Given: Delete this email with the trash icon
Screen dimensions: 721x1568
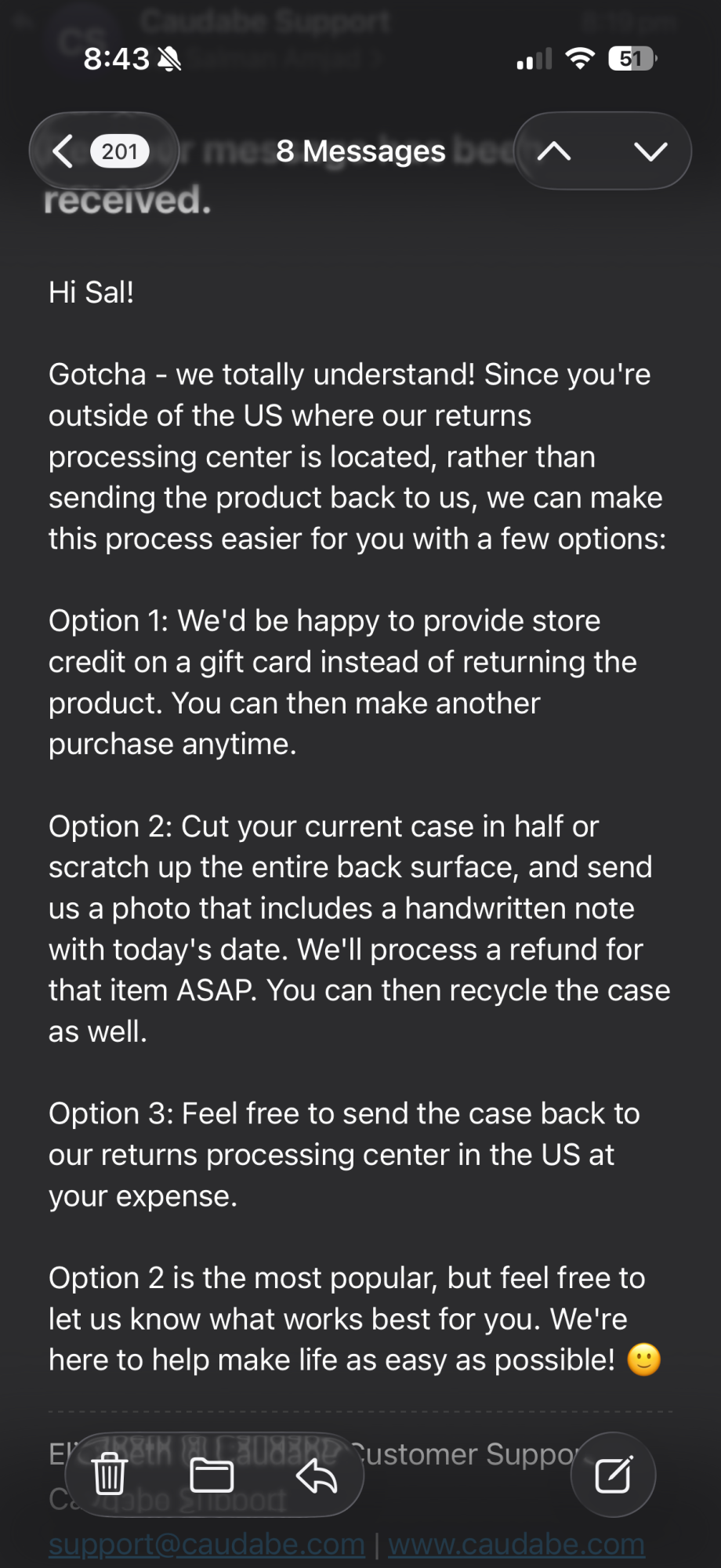Looking at the screenshot, I should click(110, 1474).
